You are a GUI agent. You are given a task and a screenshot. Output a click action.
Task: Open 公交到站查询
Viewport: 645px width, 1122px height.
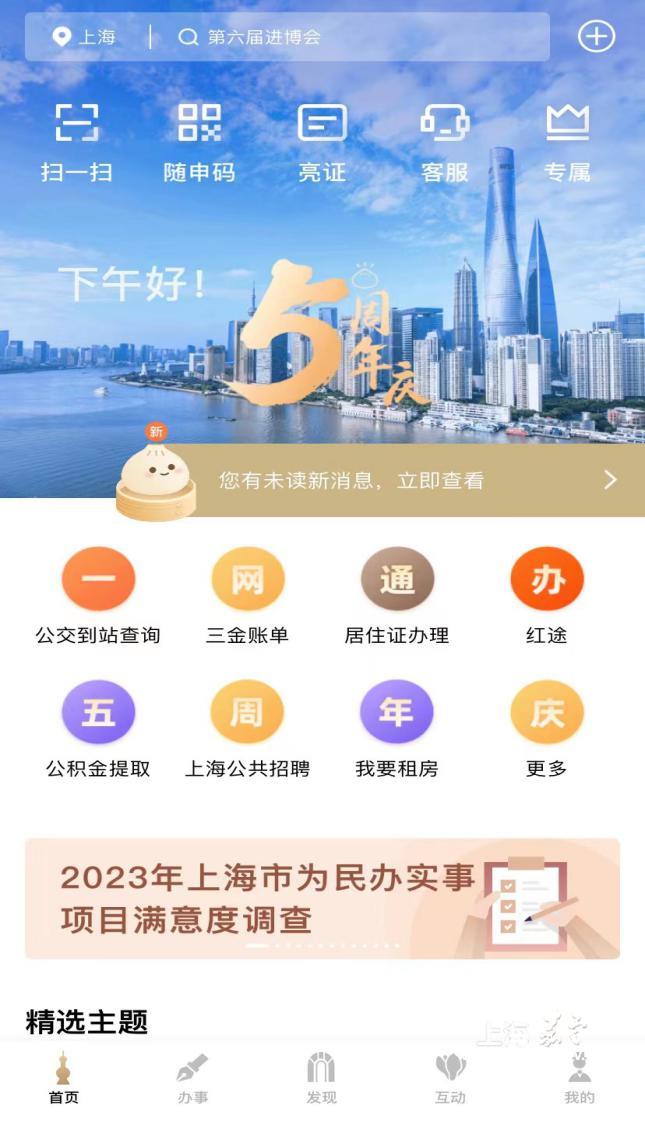[x=98, y=596]
